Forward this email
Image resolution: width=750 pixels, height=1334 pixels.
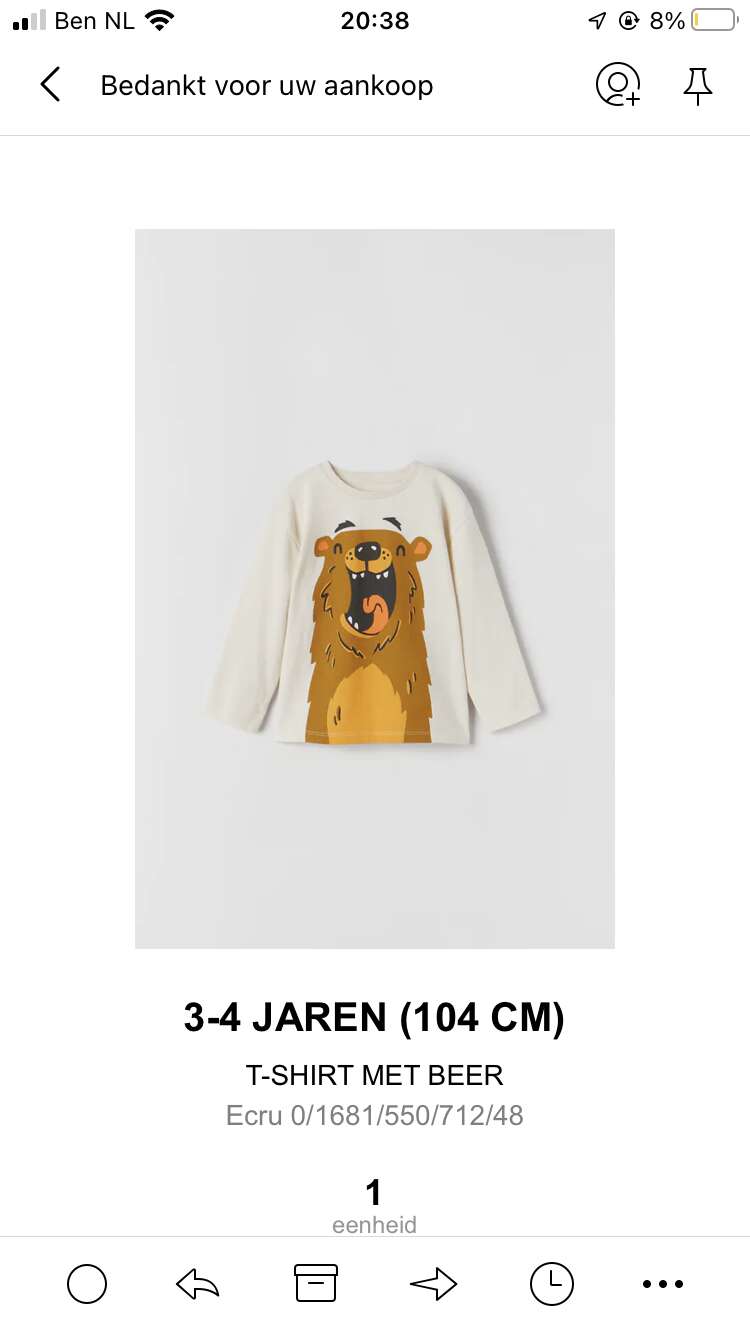point(433,1283)
